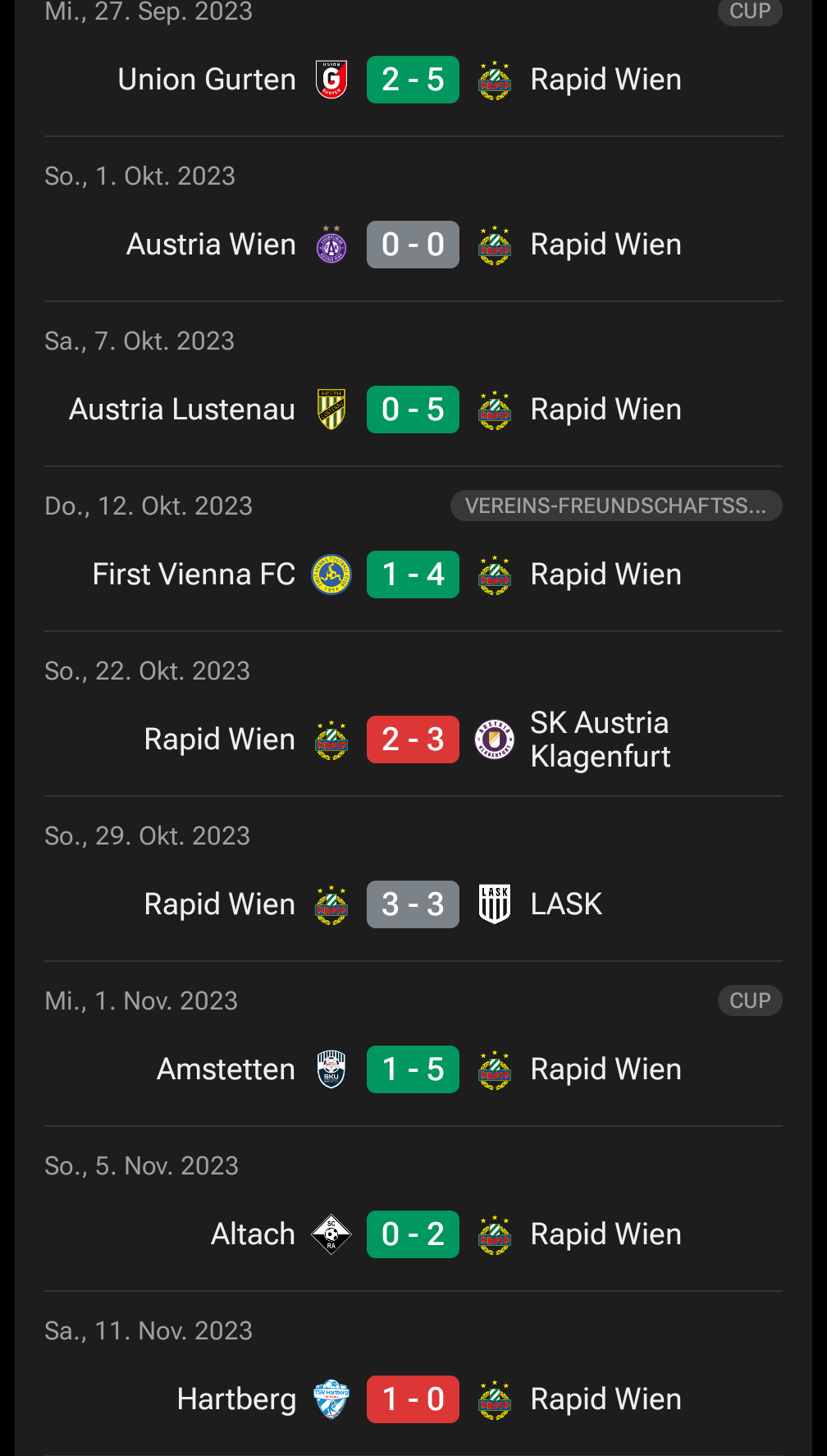Viewport: 827px width, 1456px height.
Task: Open Hartberg vs Rapid Wien match
Action: [x=413, y=1399]
